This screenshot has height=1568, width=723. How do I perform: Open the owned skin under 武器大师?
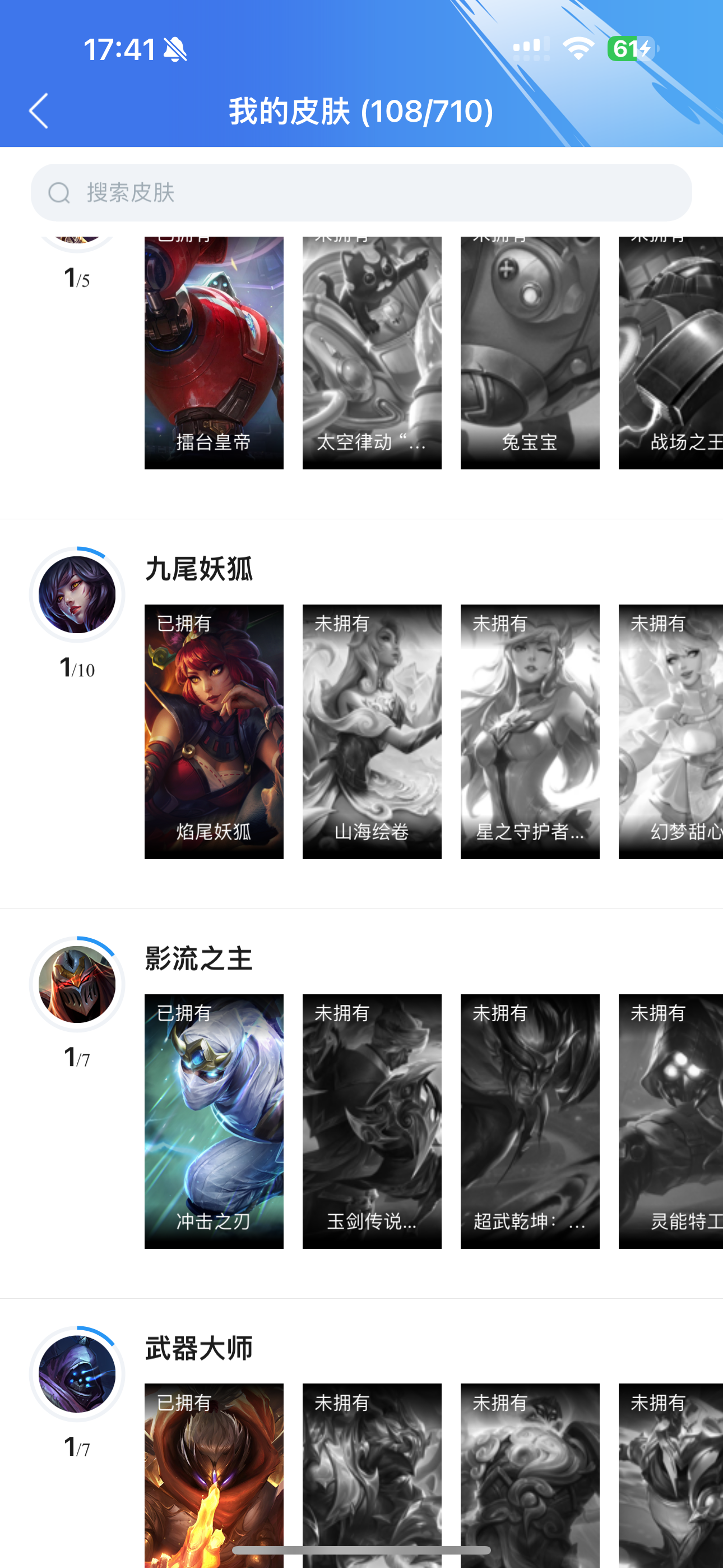(x=214, y=1475)
